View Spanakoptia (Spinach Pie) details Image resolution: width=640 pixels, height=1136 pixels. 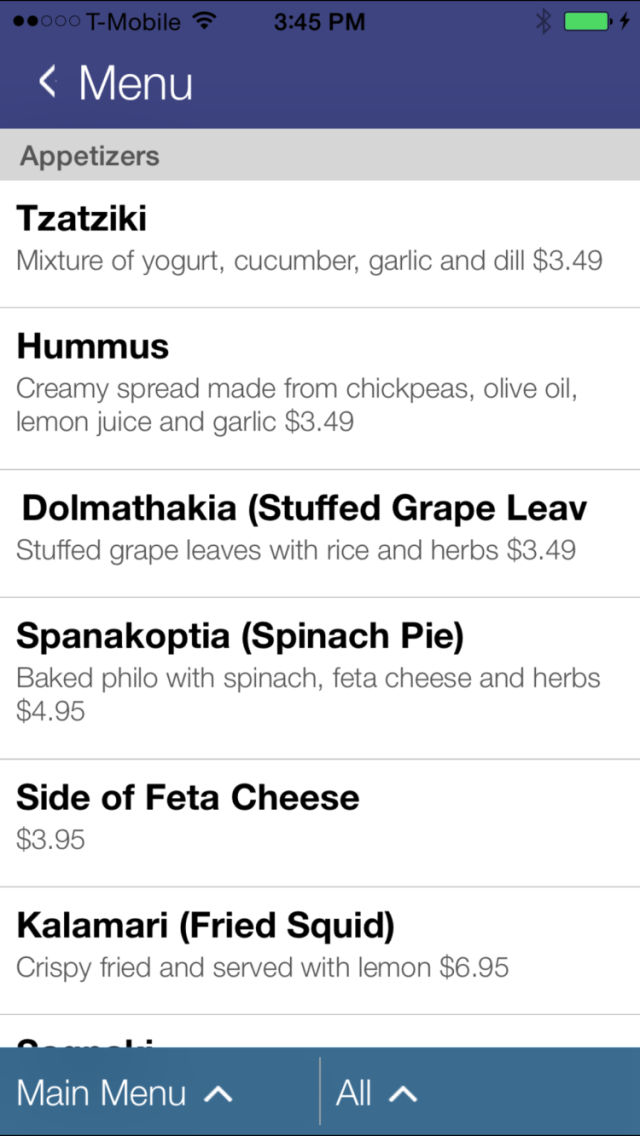click(x=320, y=679)
